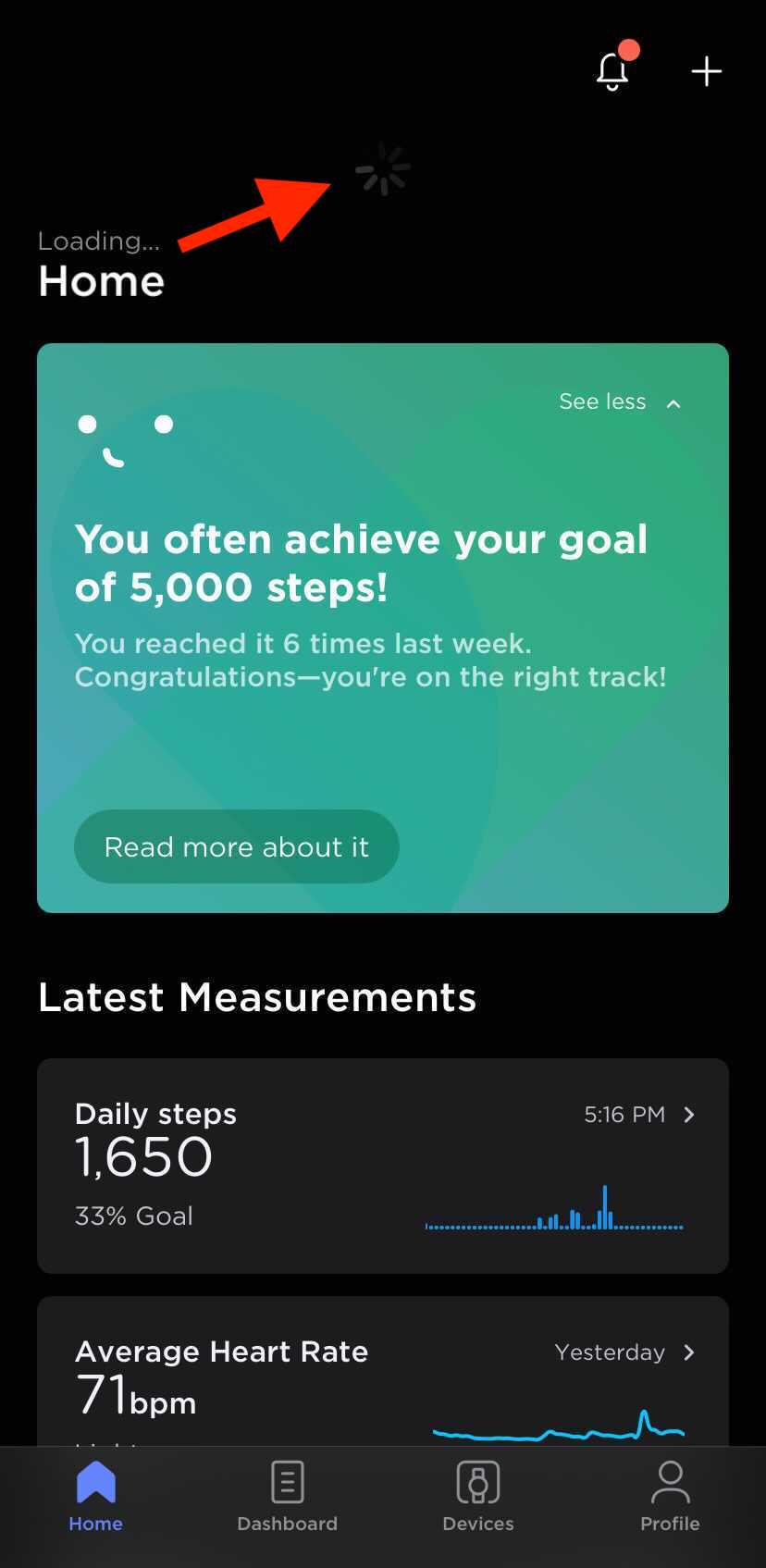Tap the loading spinner indicator
Screen dimensions: 766x1568
click(x=382, y=168)
